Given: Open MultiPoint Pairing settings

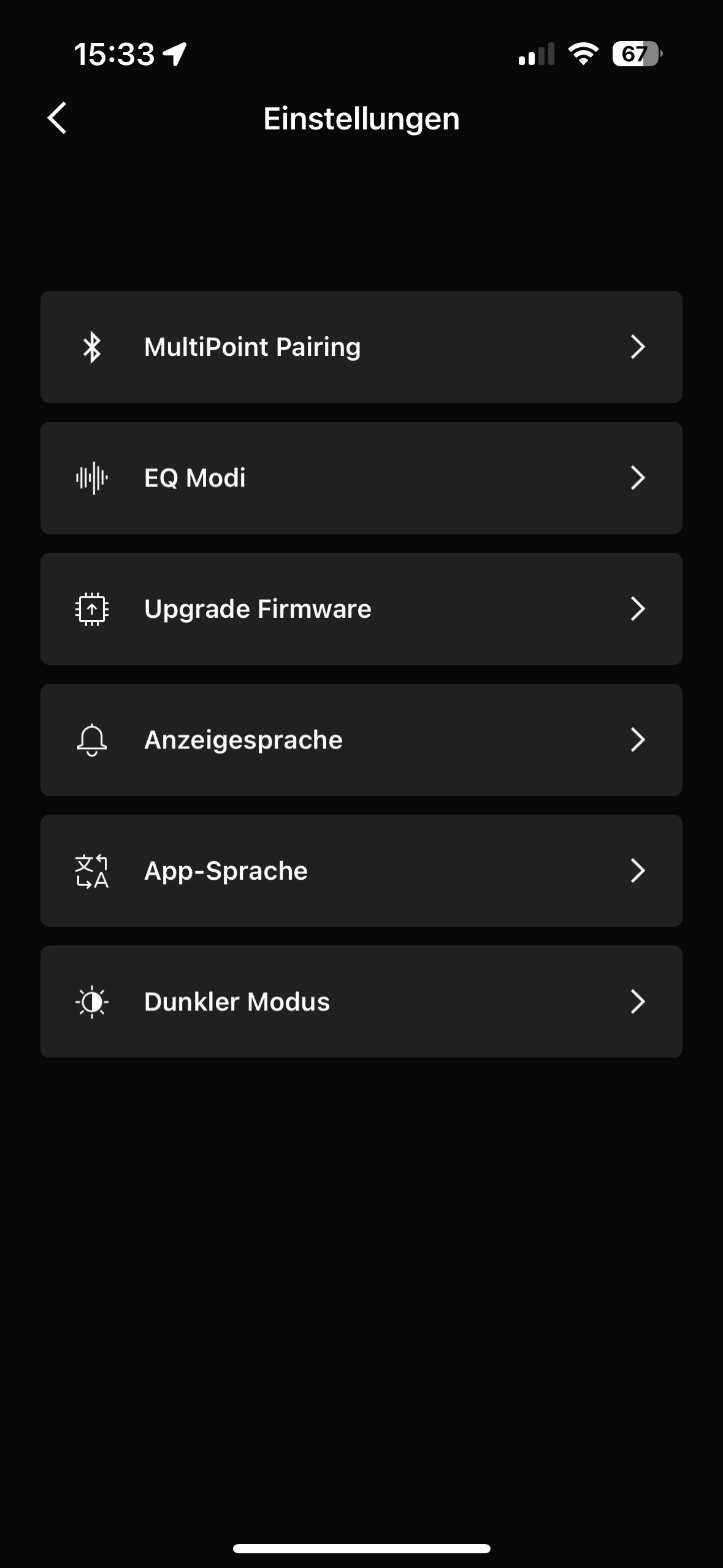Looking at the screenshot, I should point(361,347).
